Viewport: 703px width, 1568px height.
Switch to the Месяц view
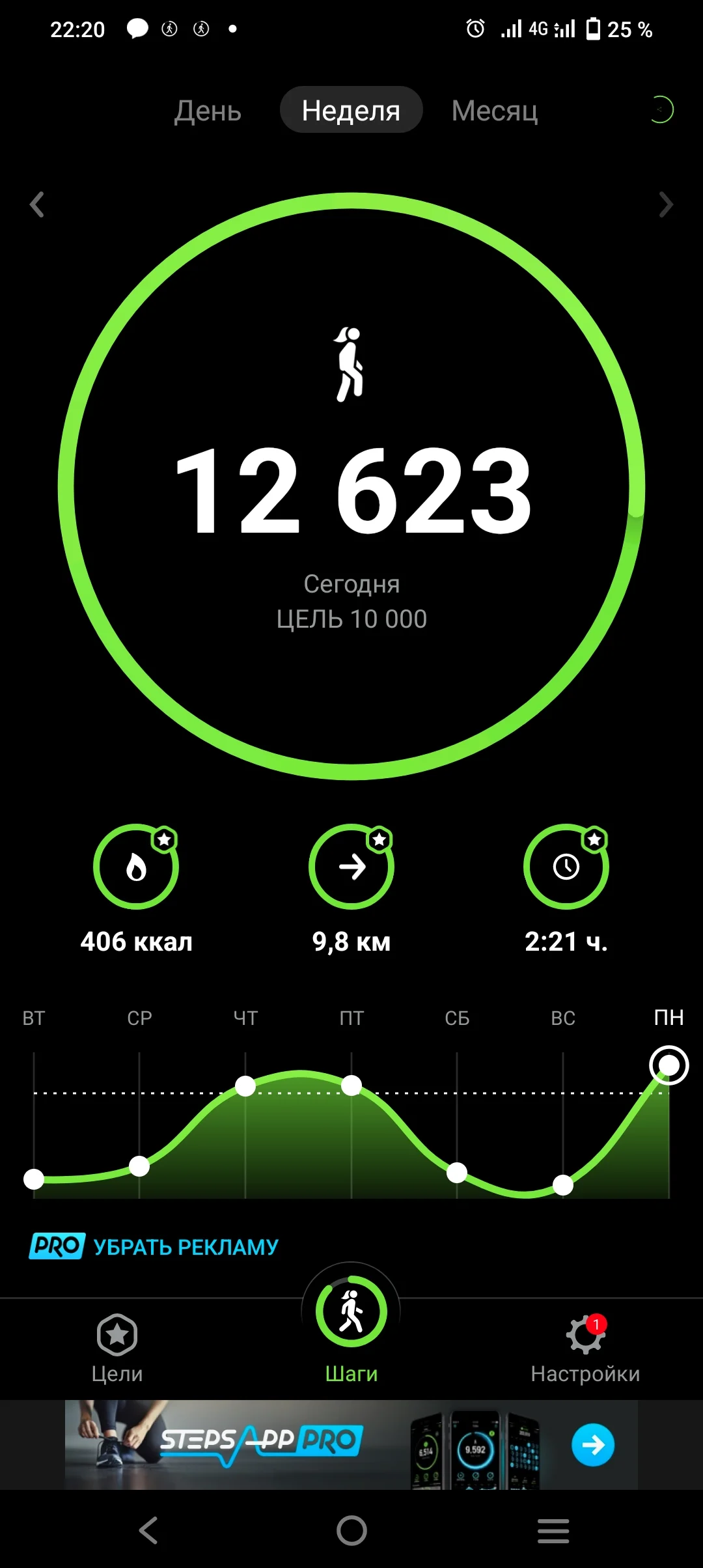(x=495, y=111)
